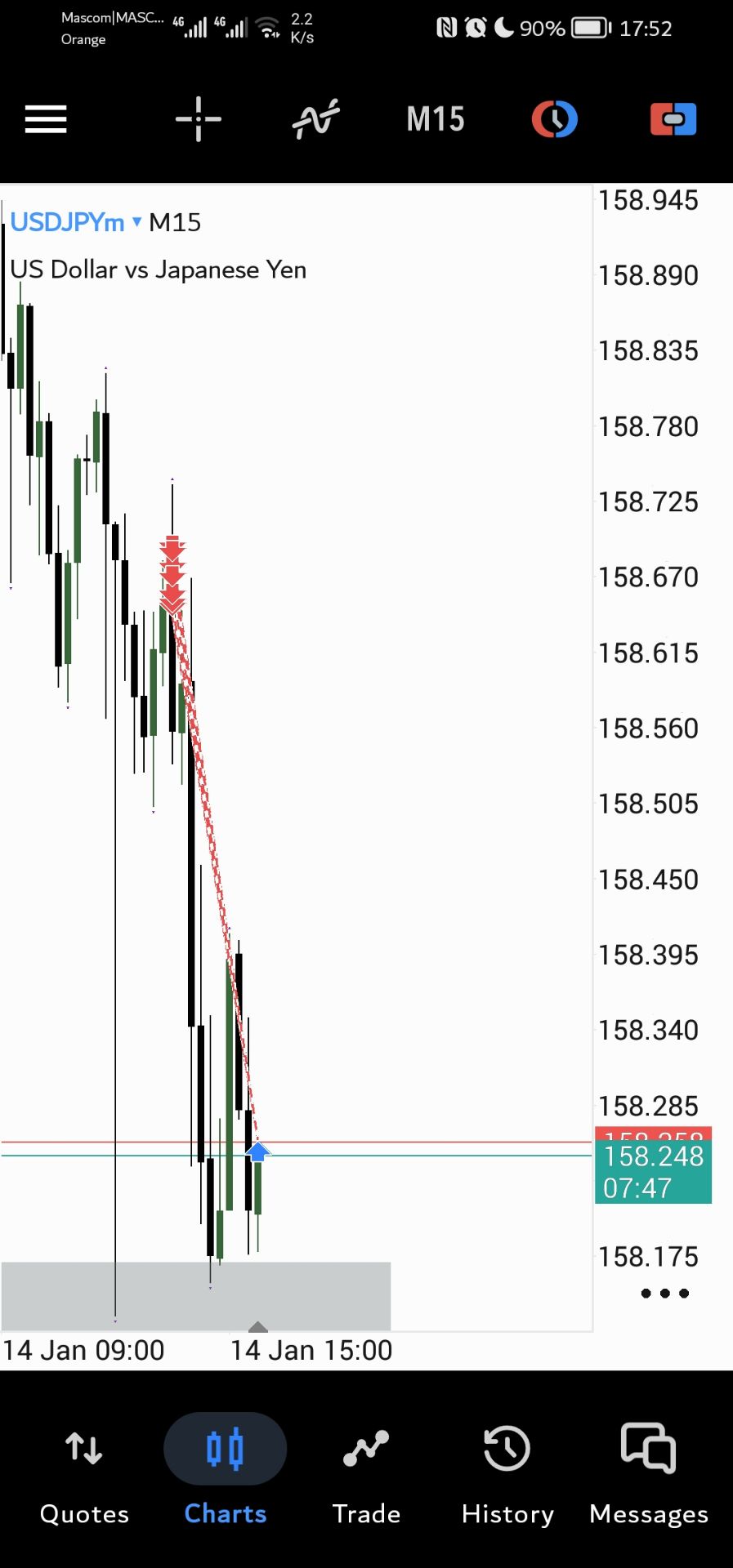Screen dimensions: 733x1568
Task: Activate the crosshair cursor tool
Action: [x=199, y=119]
